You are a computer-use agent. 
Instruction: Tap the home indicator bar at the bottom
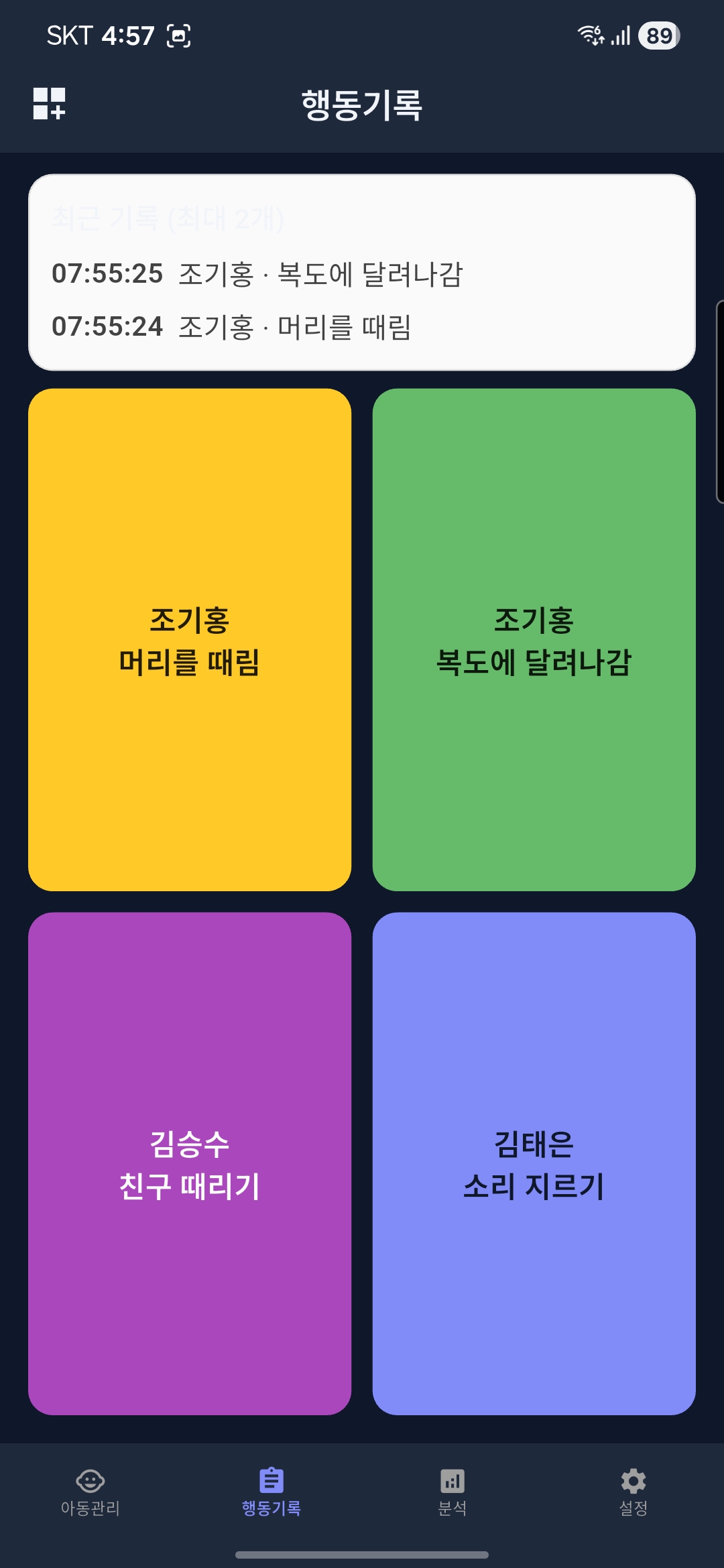coord(362,1555)
